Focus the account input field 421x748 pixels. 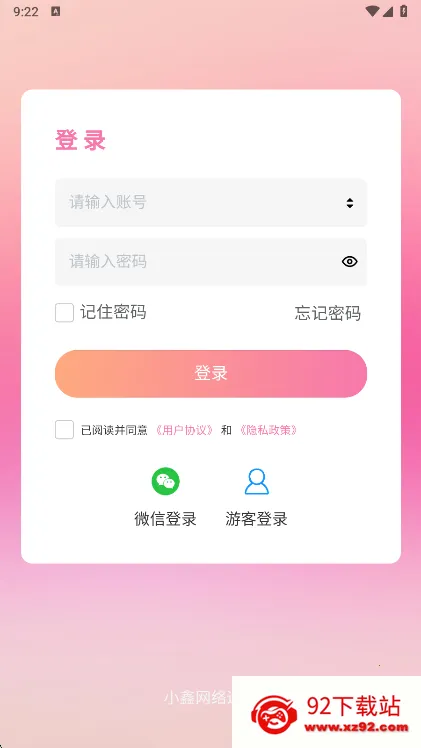click(211, 203)
